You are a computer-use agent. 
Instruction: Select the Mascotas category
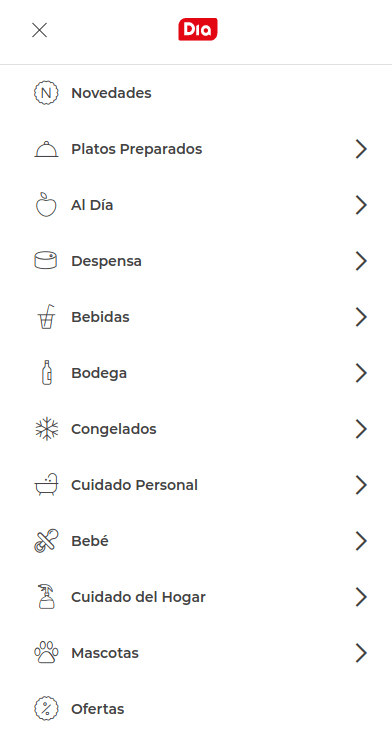click(x=196, y=653)
